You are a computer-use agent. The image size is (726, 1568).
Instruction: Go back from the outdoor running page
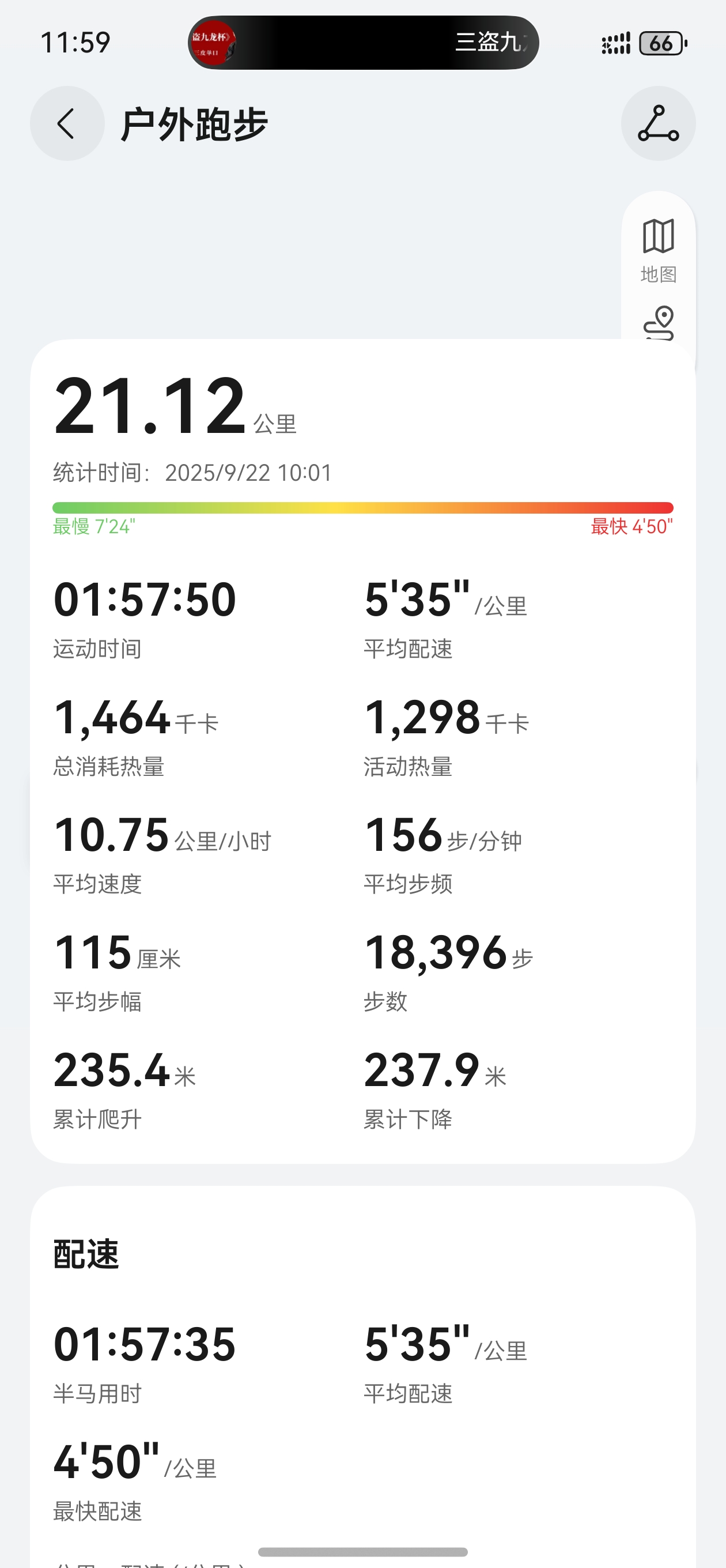(x=67, y=123)
